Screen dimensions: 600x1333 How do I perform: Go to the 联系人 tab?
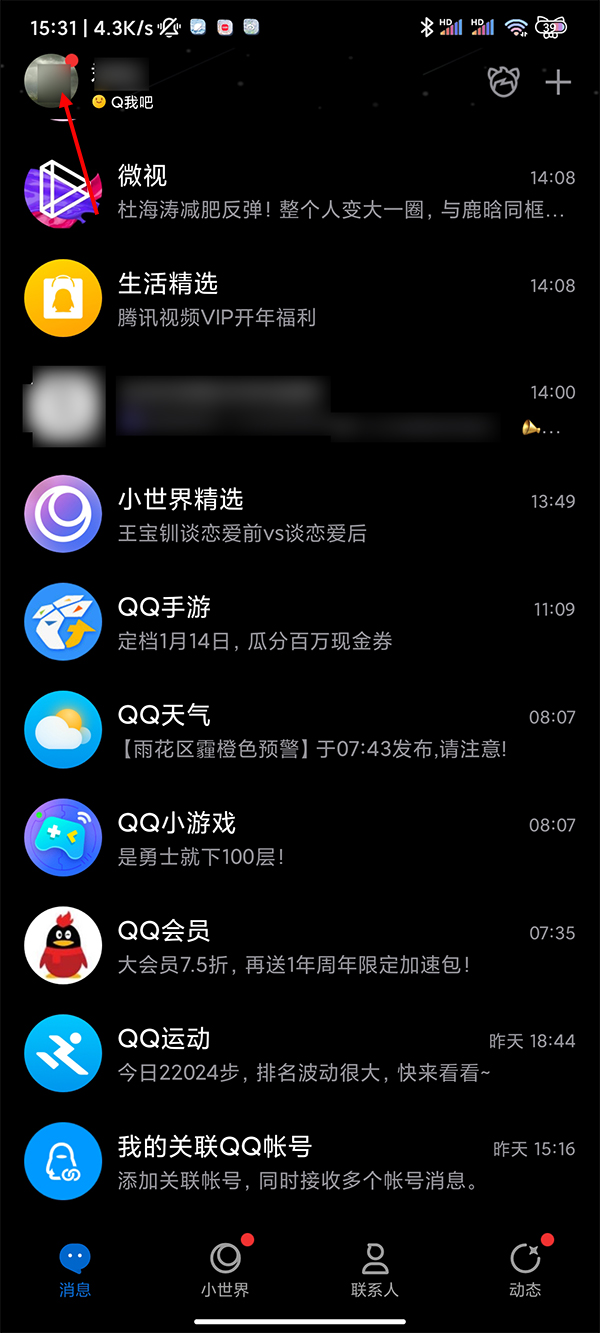(375, 1268)
